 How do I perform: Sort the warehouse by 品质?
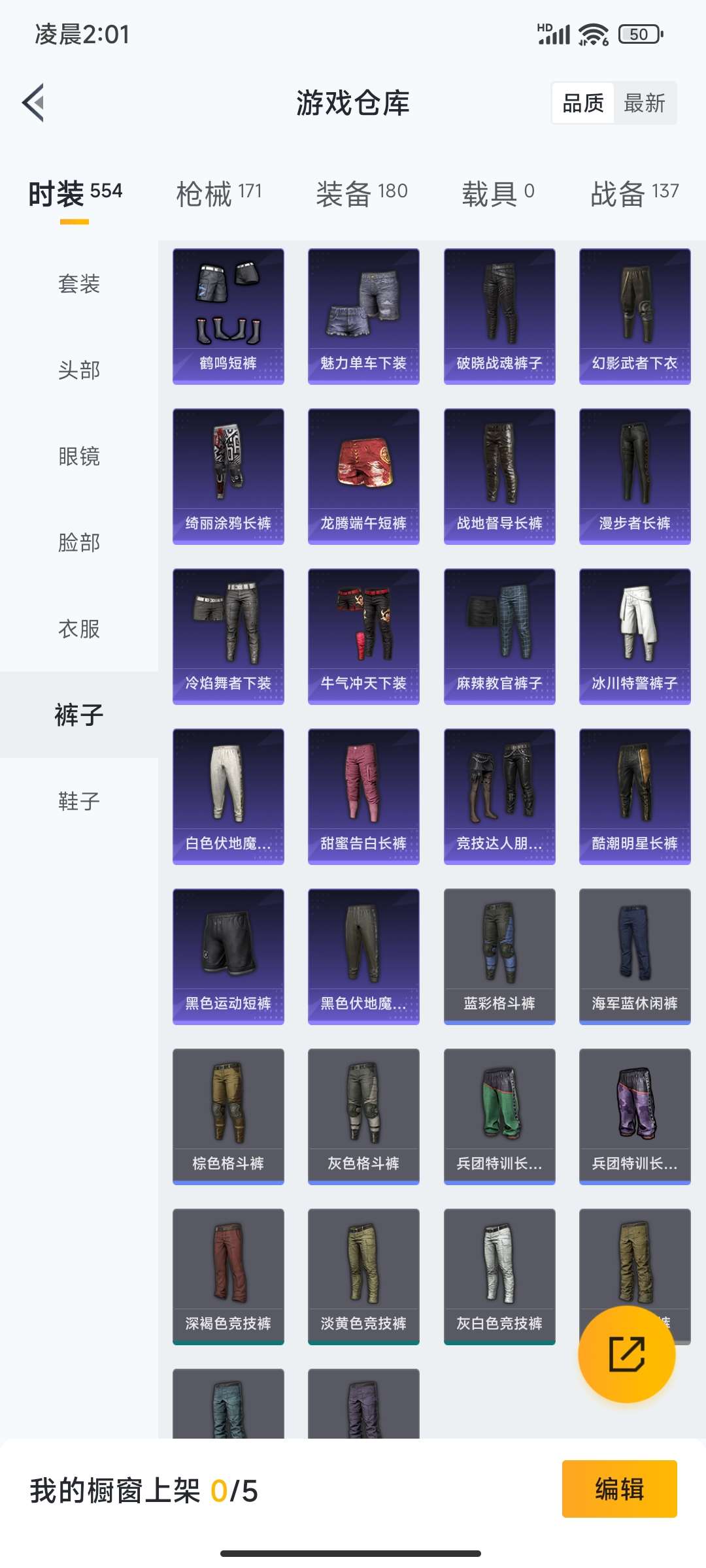(x=583, y=103)
